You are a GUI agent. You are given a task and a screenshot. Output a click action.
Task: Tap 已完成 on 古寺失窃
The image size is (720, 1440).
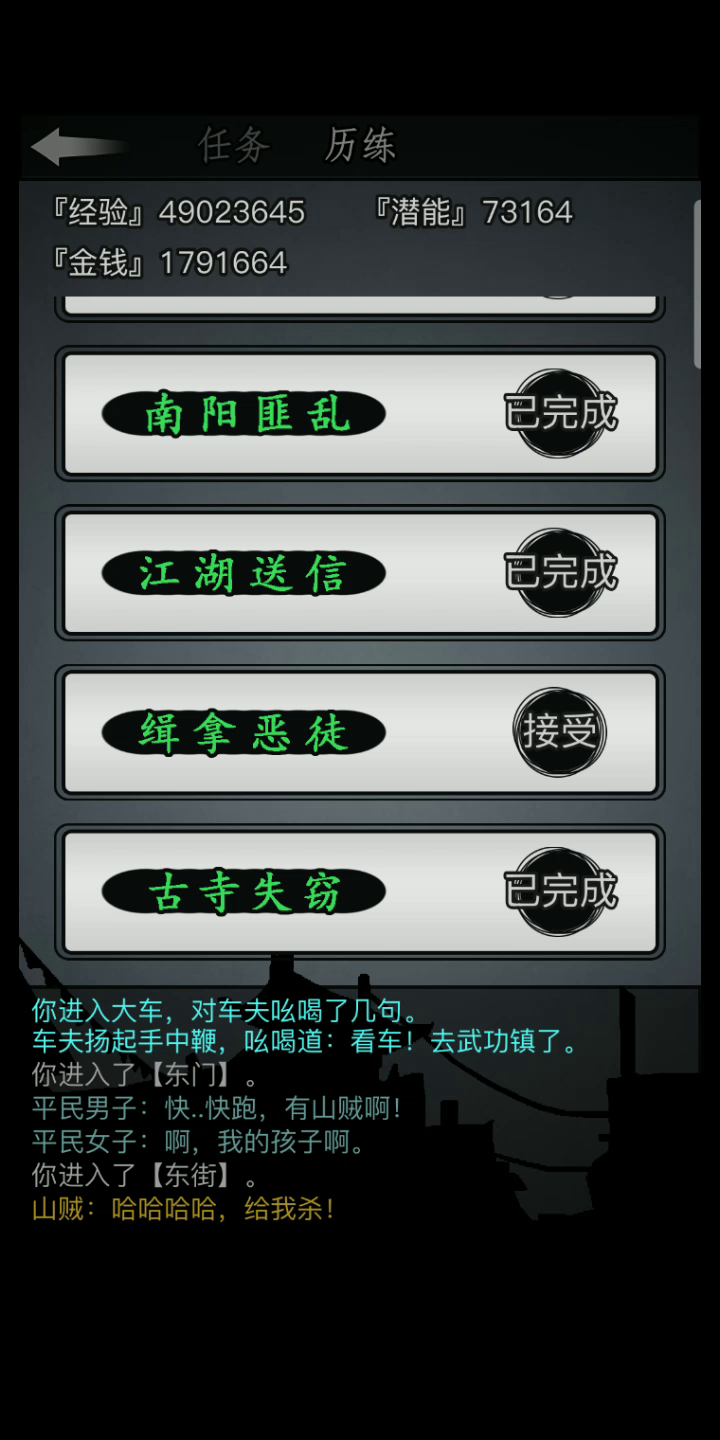[x=561, y=891]
